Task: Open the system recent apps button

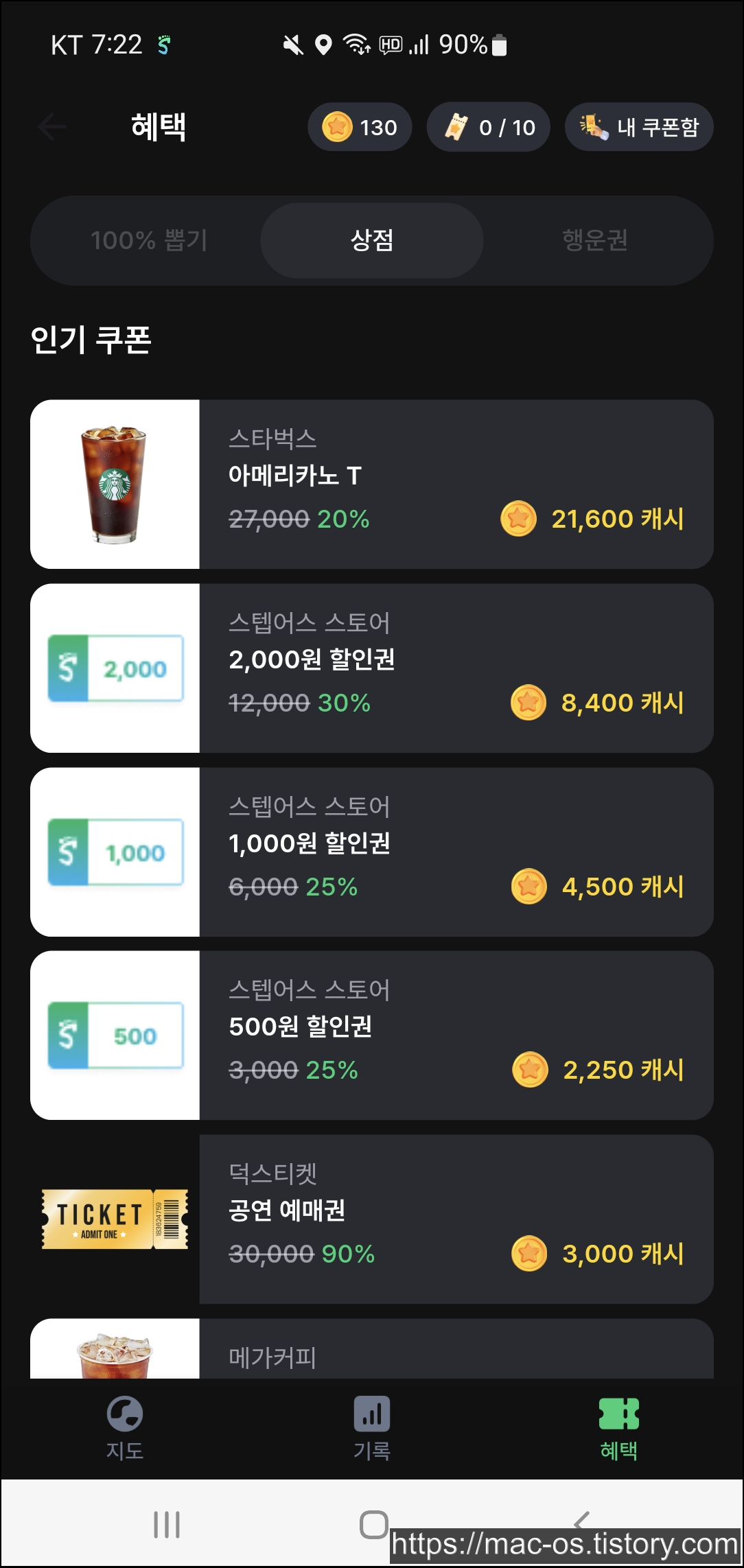Action: [x=167, y=1524]
